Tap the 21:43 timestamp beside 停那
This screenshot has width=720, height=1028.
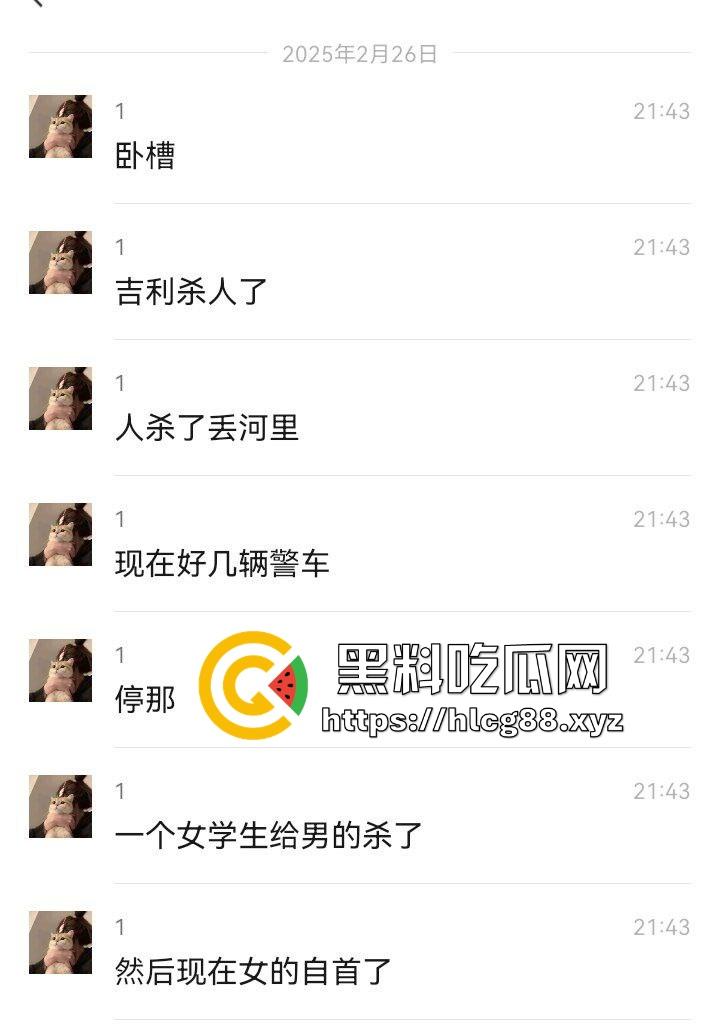tap(661, 652)
